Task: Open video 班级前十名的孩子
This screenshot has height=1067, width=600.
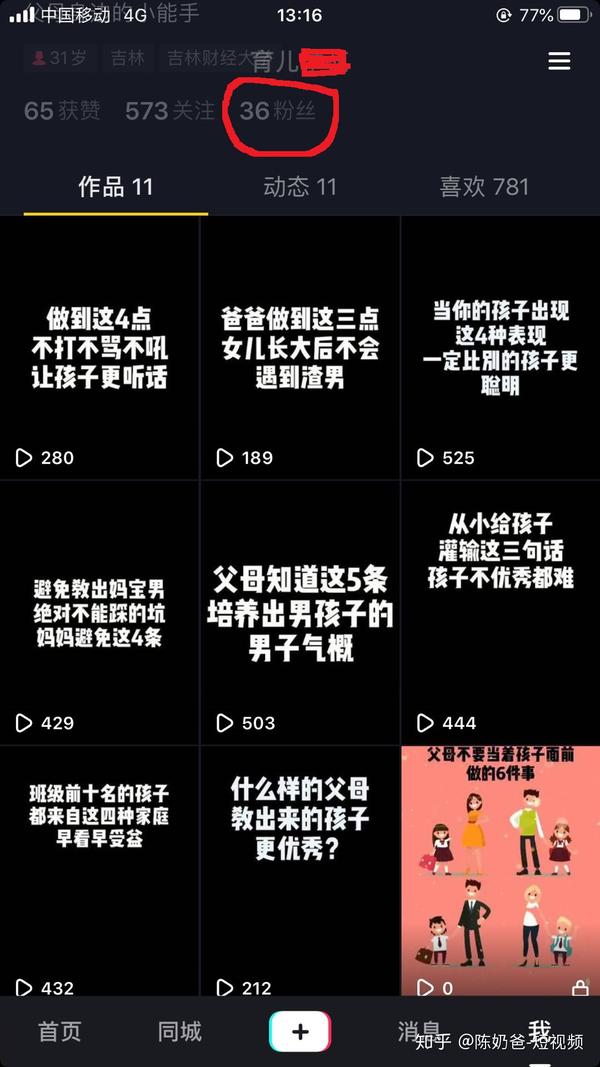Action: point(100,870)
